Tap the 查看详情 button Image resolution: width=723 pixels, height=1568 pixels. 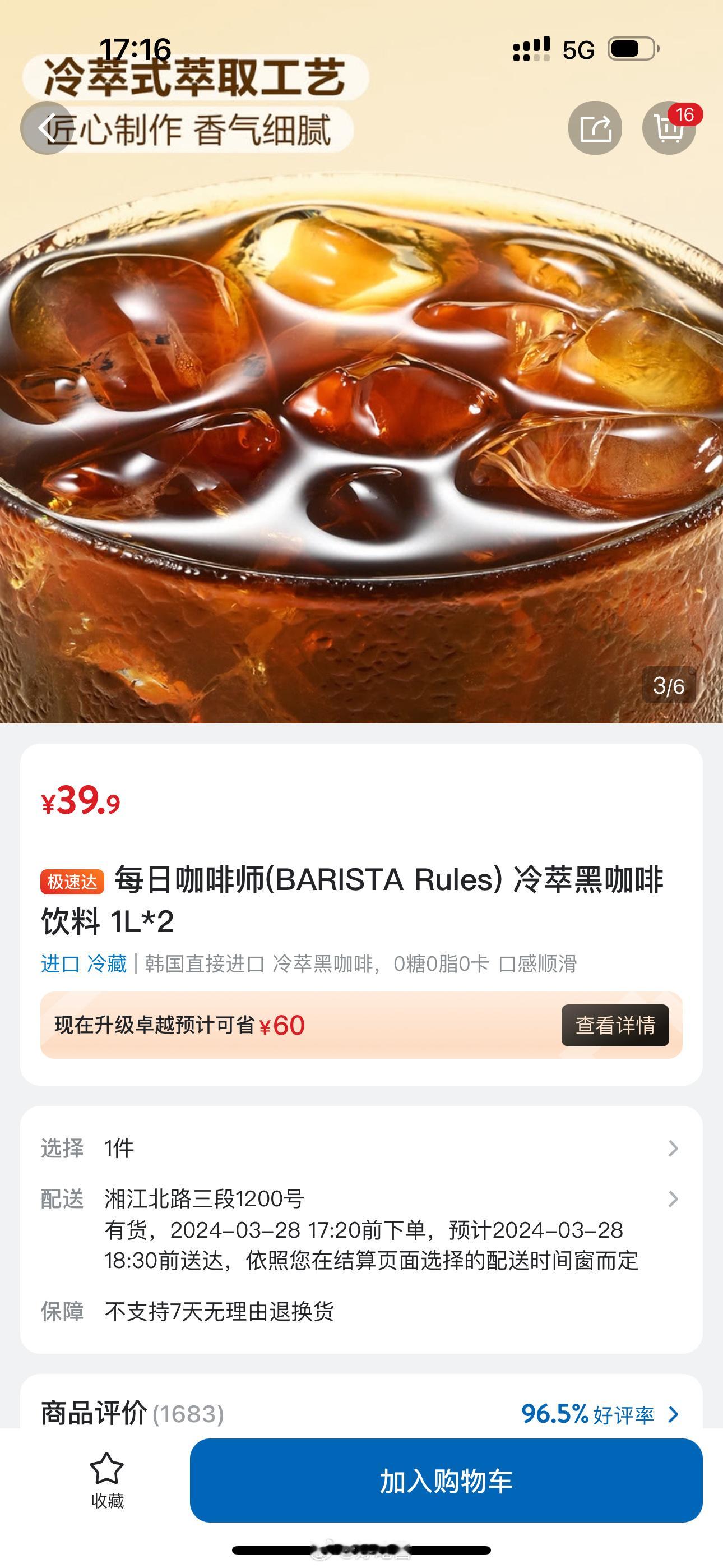[x=615, y=1026]
